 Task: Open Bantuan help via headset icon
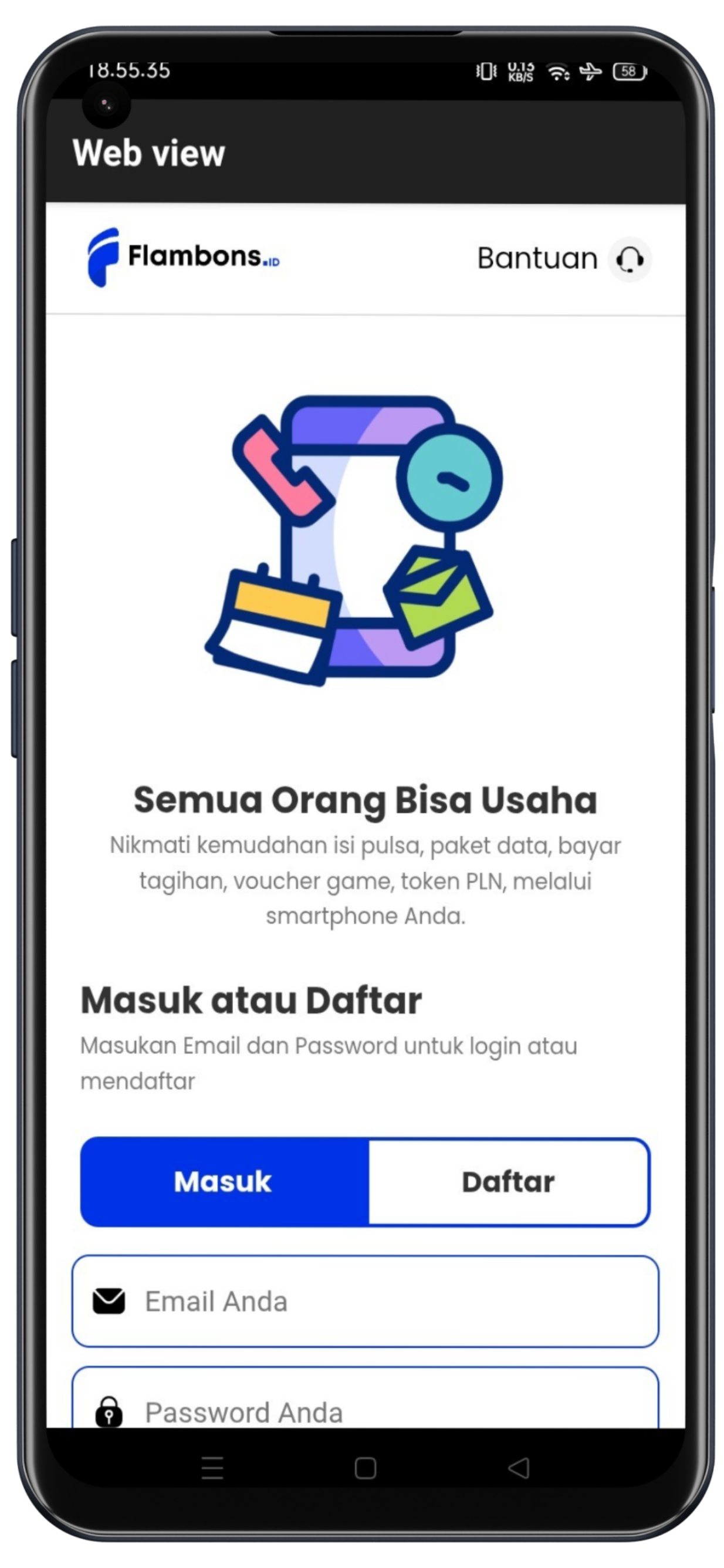point(630,259)
